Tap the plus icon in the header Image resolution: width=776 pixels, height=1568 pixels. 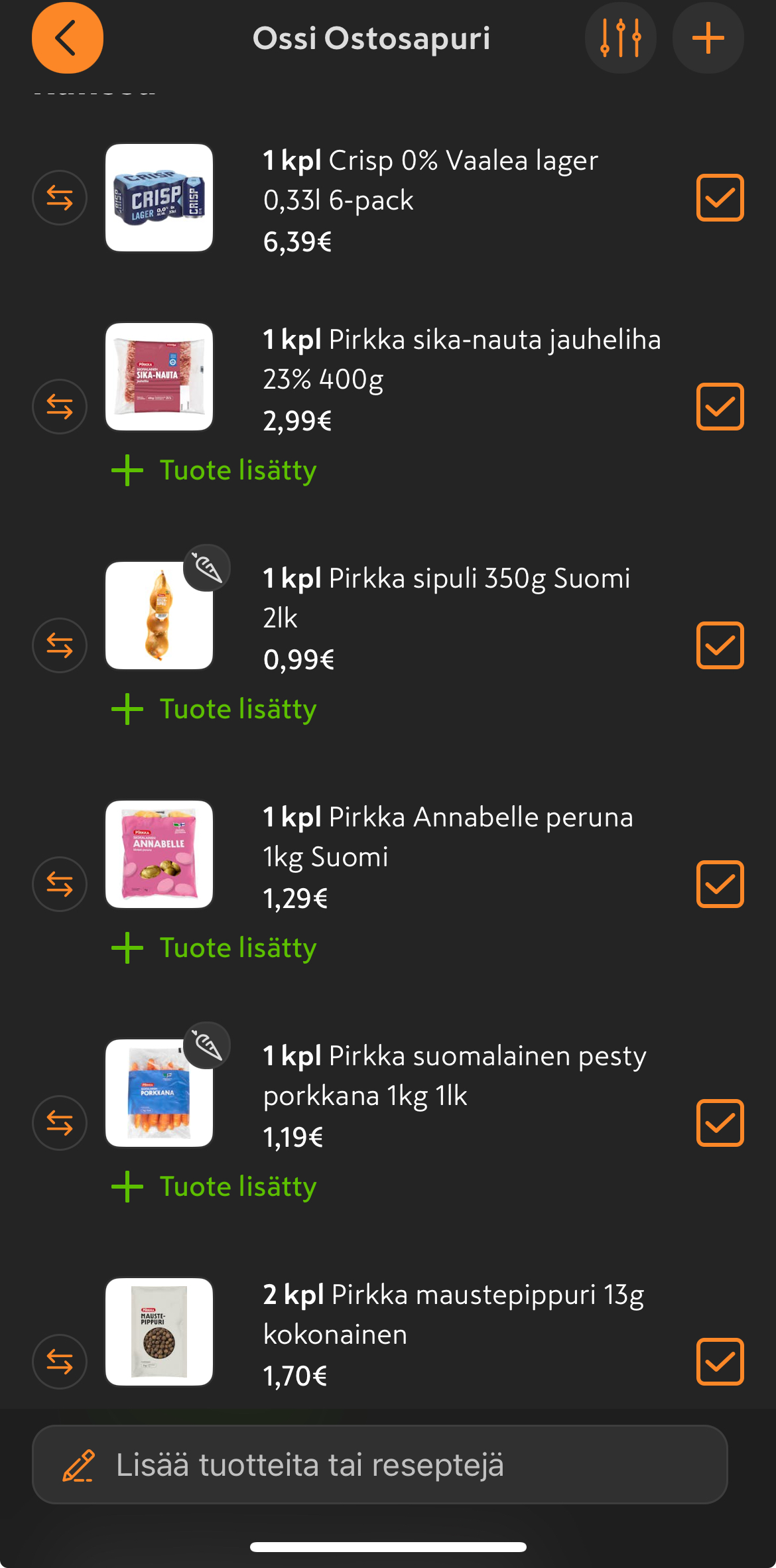(x=708, y=38)
